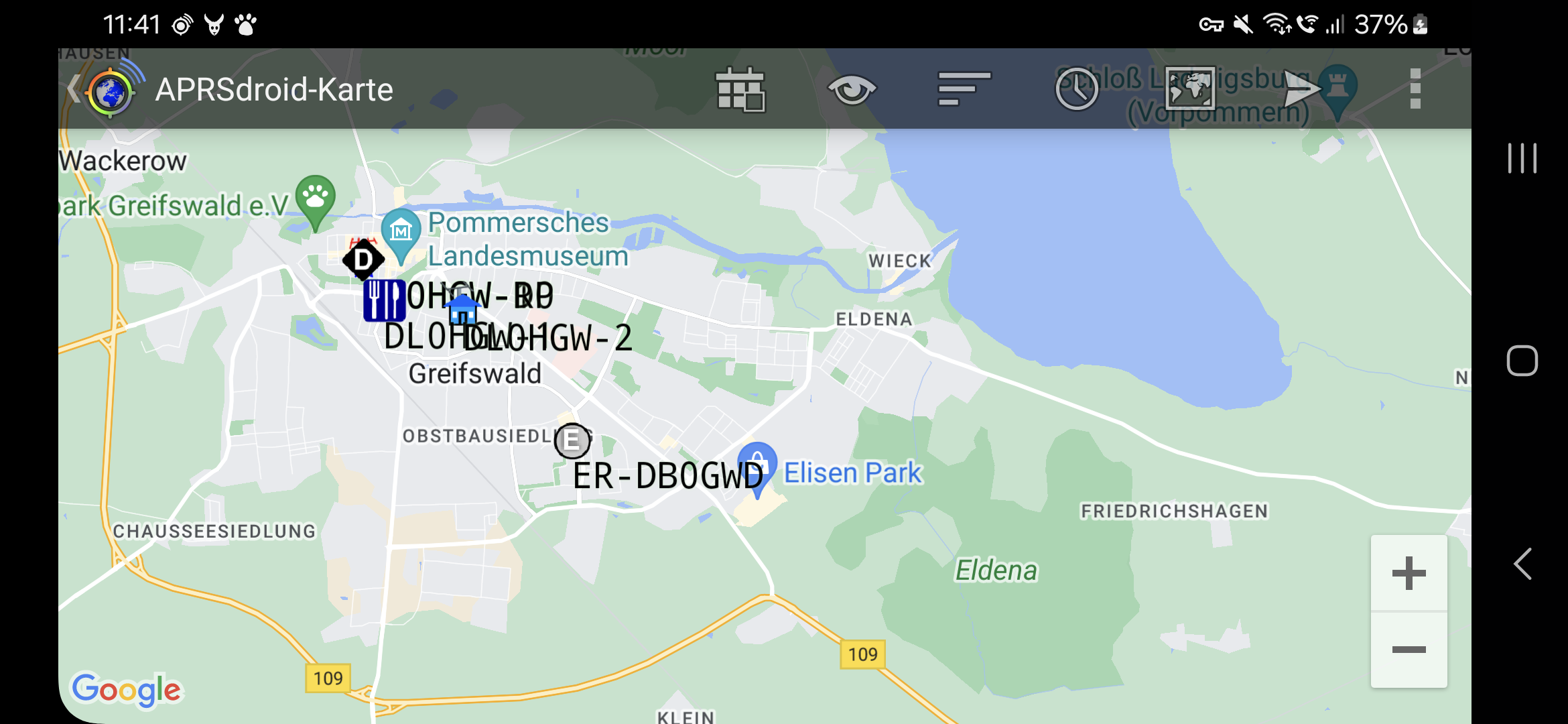This screenshot has height=724, width=1568.
Task: Open the sort lines icon
Action: pos(964,89)
